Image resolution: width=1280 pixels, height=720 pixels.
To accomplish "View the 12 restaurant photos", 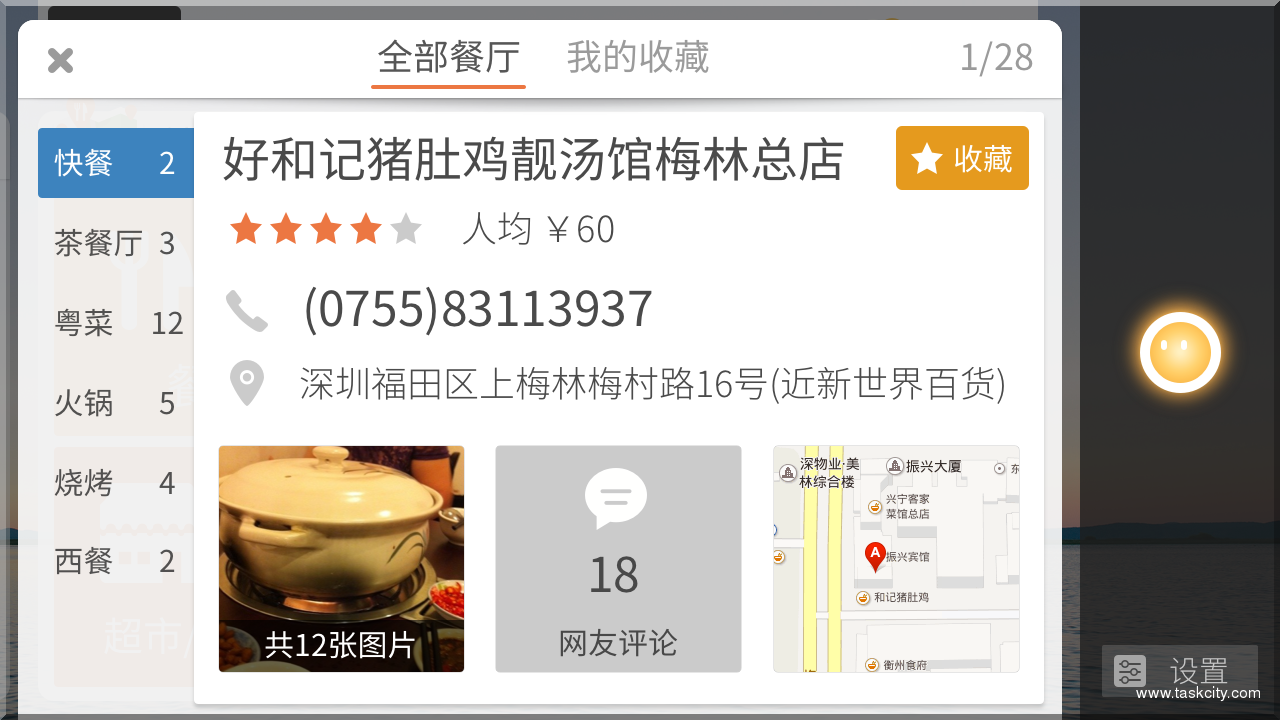I will [x=341, y=558].
